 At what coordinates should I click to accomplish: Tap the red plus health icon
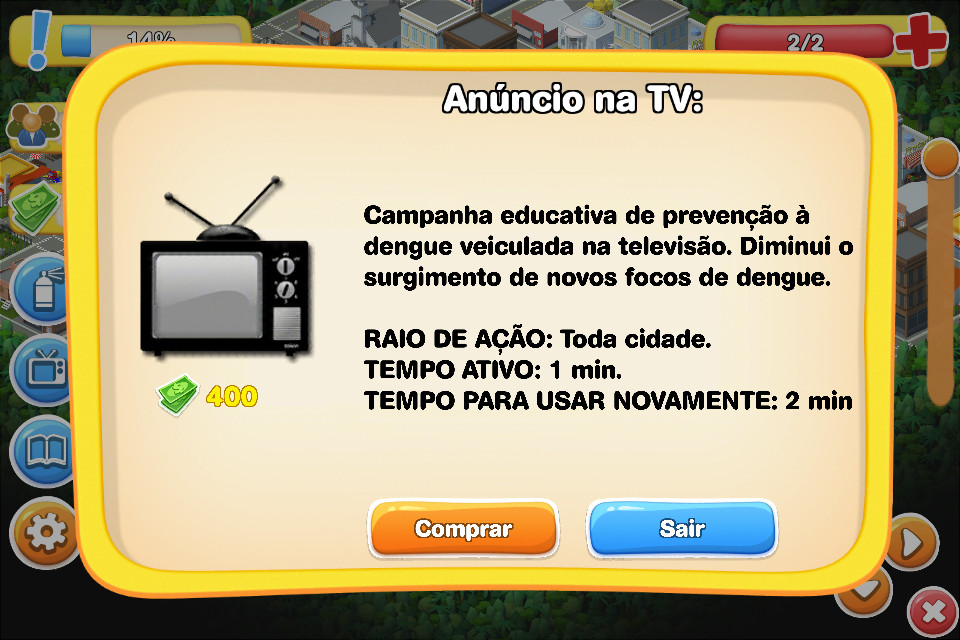click(x=920, y=41)
